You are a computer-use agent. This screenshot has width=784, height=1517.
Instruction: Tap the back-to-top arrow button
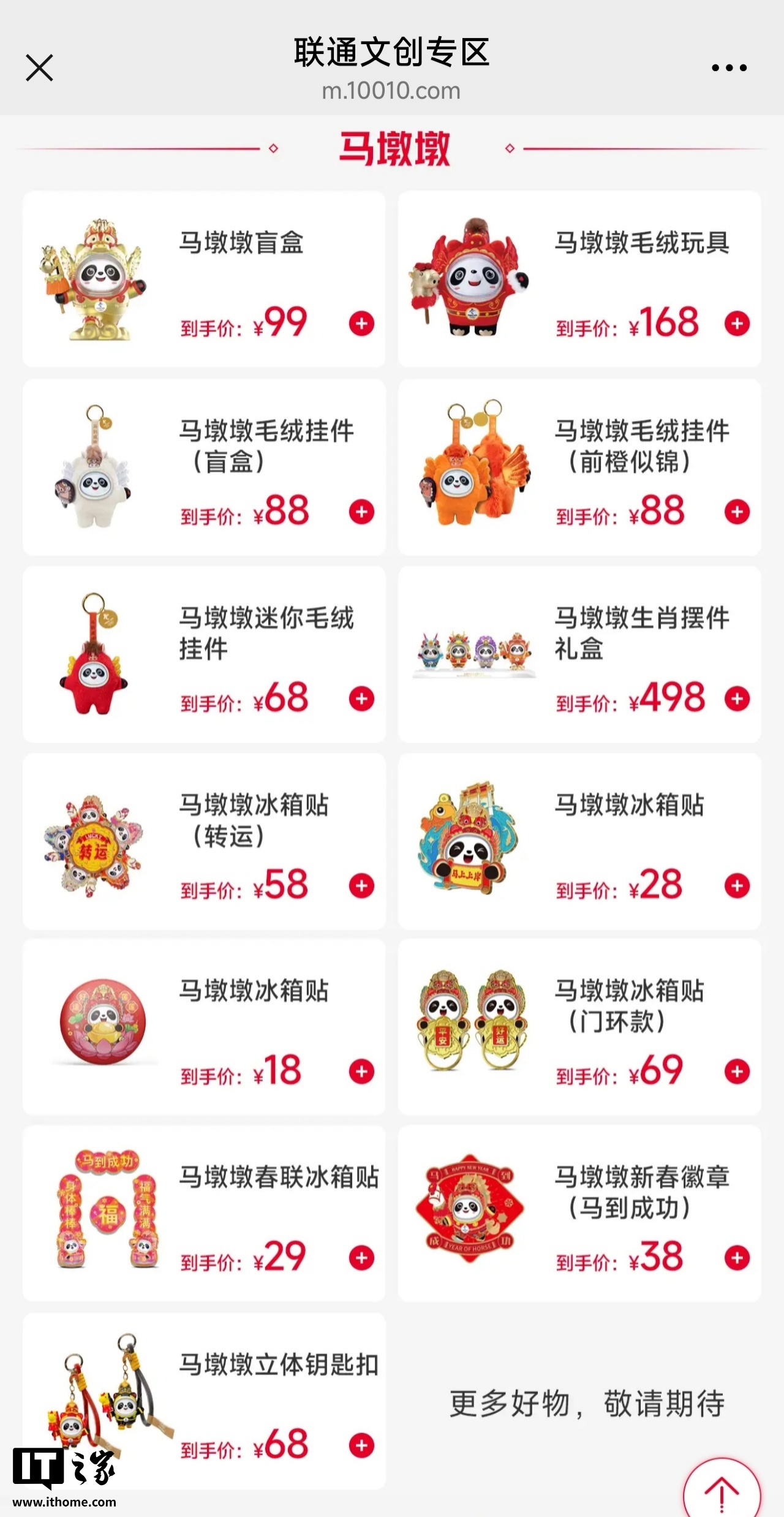(x=722, y=1492)
